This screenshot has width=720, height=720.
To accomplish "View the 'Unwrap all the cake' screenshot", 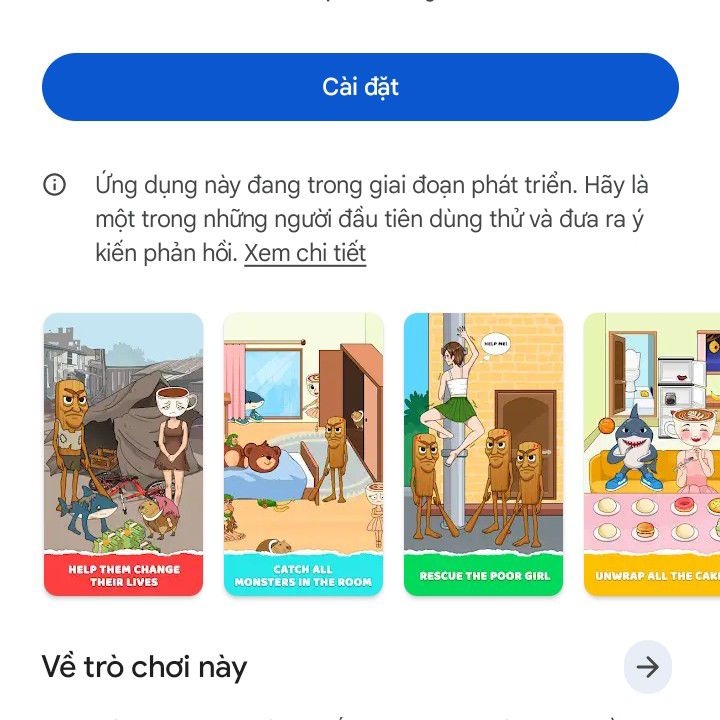I will point(652,454).
